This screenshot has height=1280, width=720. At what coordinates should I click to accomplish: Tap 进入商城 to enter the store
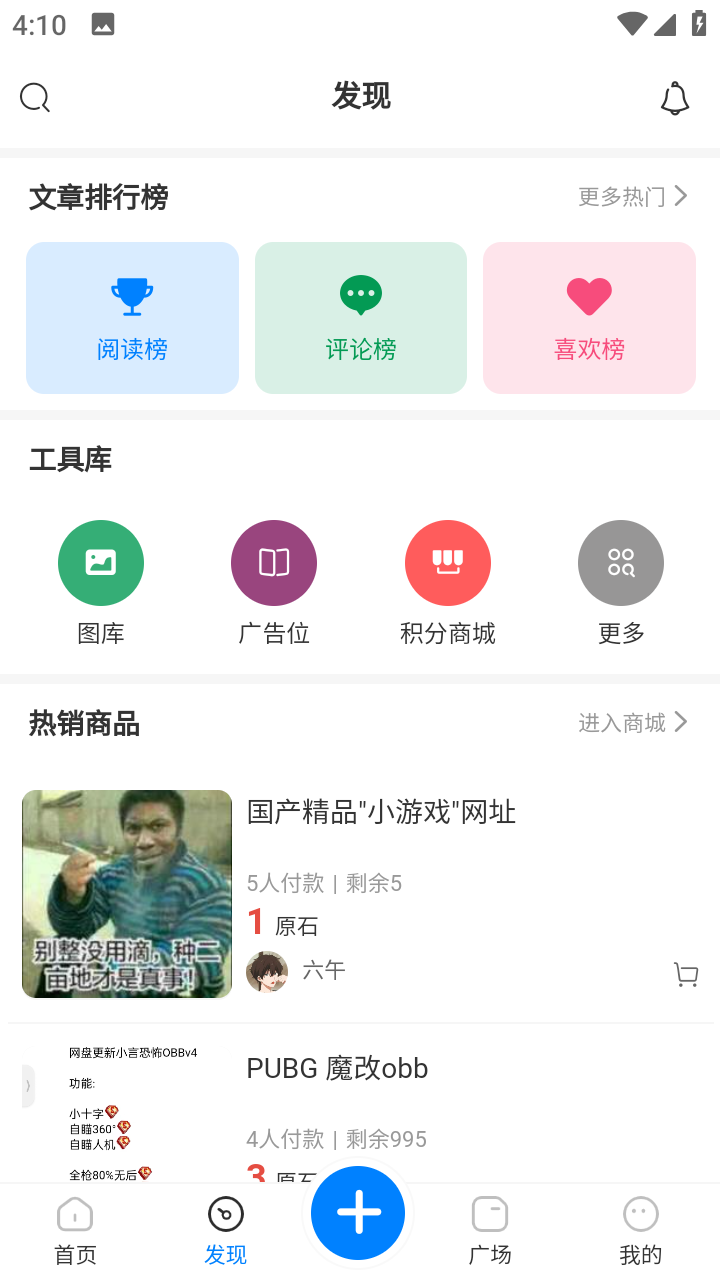632,722
